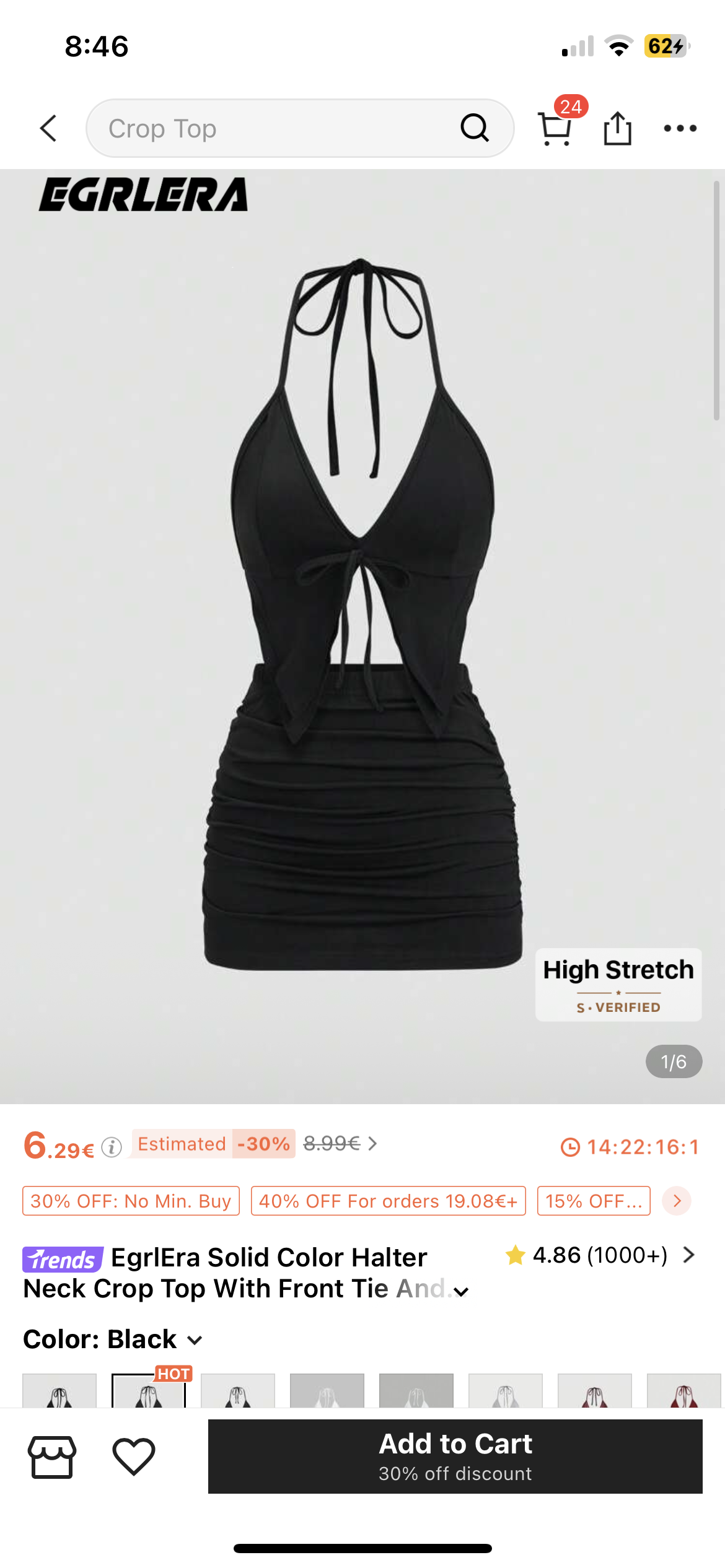The image size is (725, 1568).
Task: View estimated price breakdown for 8.99€
Action: coord(340,1144)
